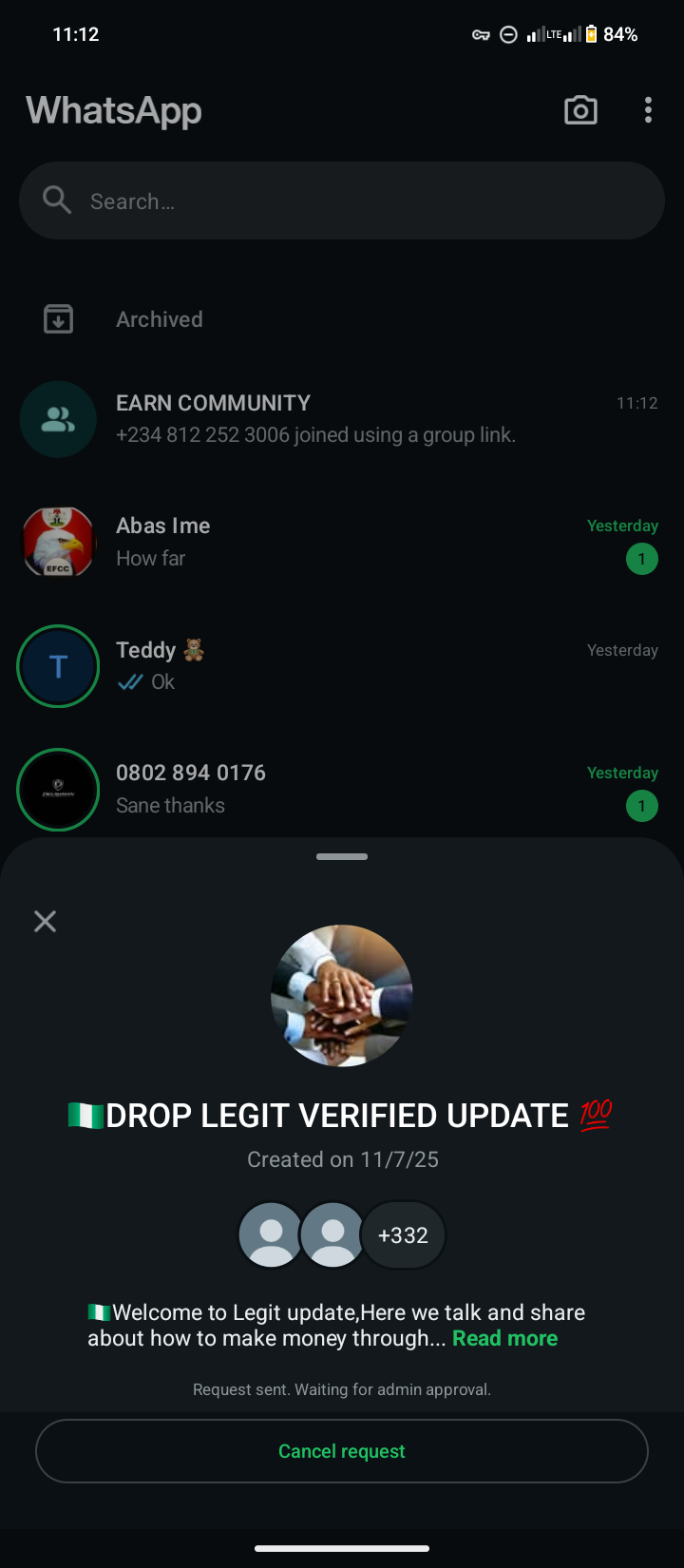This screenshot has height=1568, width=684.
Task: Tap the +332 members bubble
Action: (x=403, y=1235)
